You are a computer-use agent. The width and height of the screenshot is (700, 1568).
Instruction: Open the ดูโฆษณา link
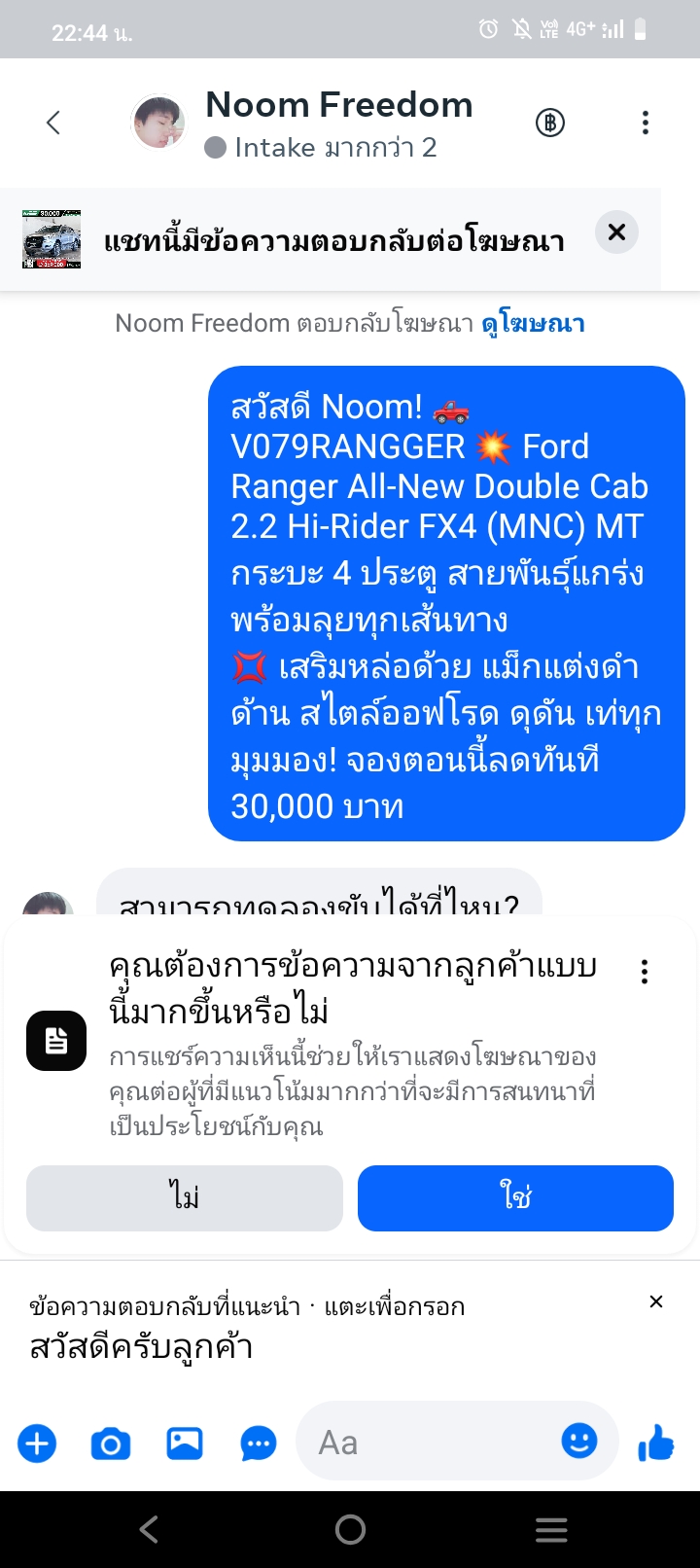[533, 323]
